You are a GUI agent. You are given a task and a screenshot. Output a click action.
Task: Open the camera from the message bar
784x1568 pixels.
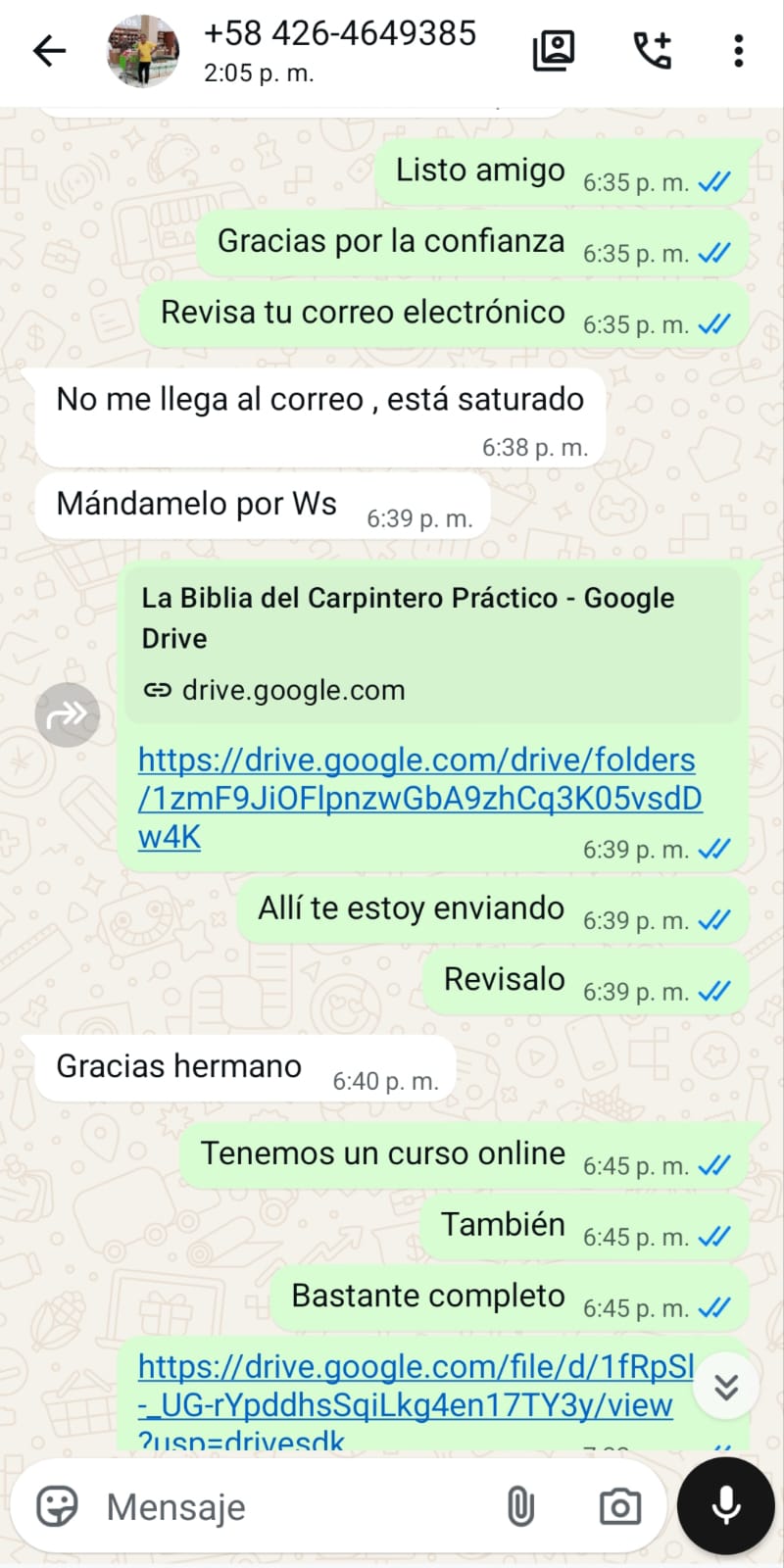619,1506
